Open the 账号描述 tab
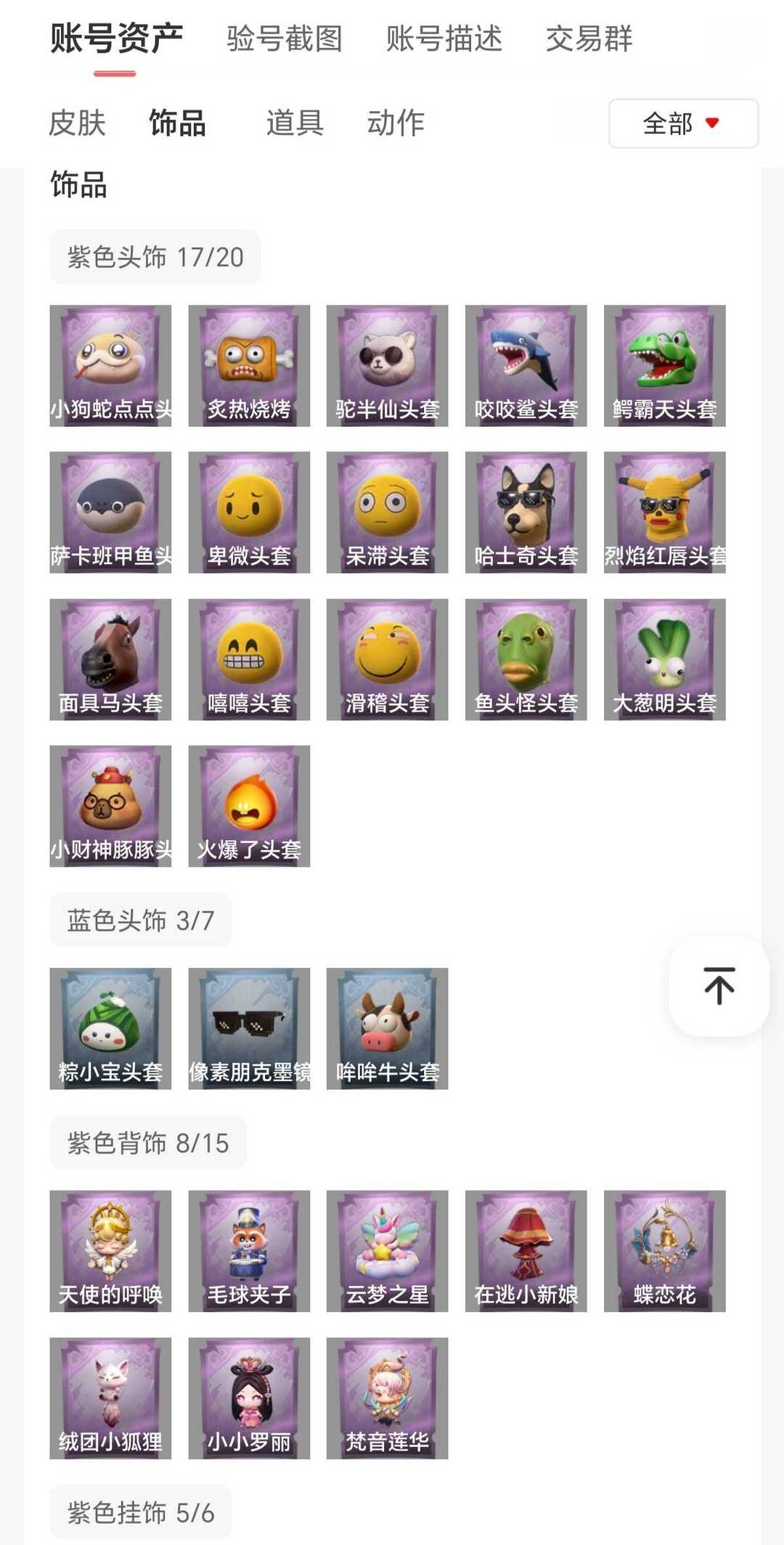The height and width of the screenshot is (1545, 784). pos(444,38)
